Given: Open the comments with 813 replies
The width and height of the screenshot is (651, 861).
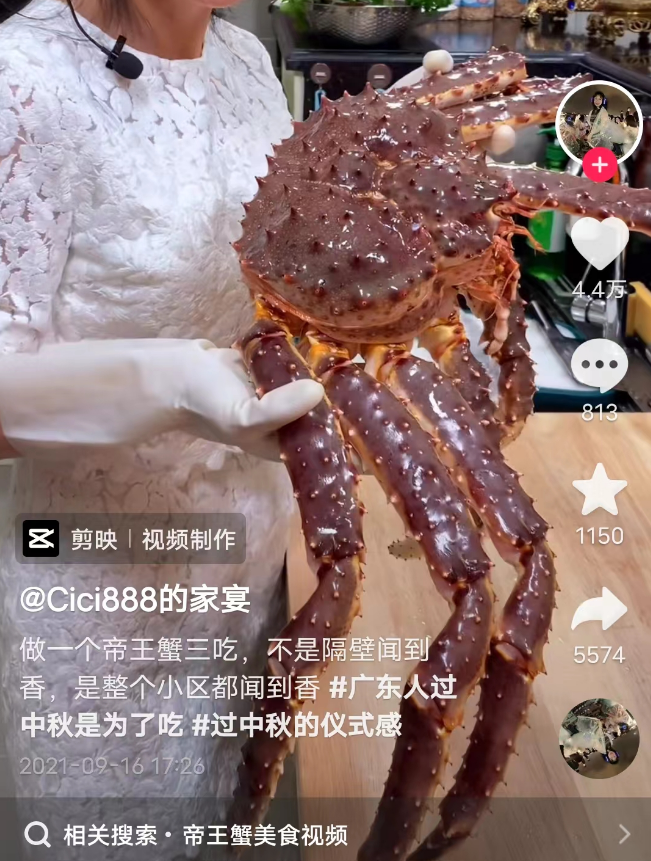Looking at the screenshot, I should [599, 366].
